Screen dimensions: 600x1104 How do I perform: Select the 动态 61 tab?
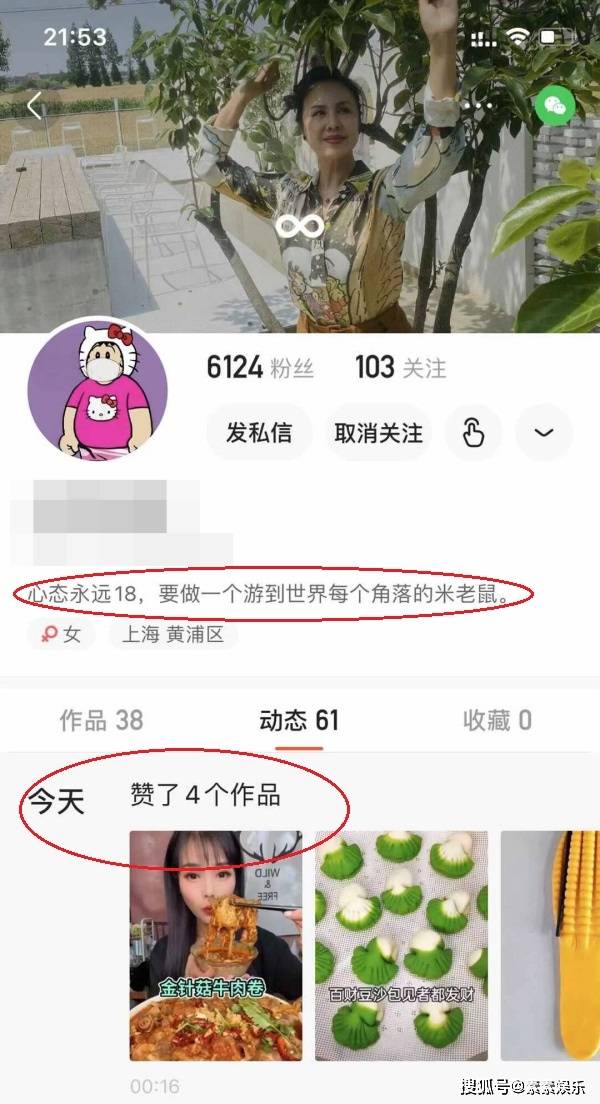click(x=299, y=720)
